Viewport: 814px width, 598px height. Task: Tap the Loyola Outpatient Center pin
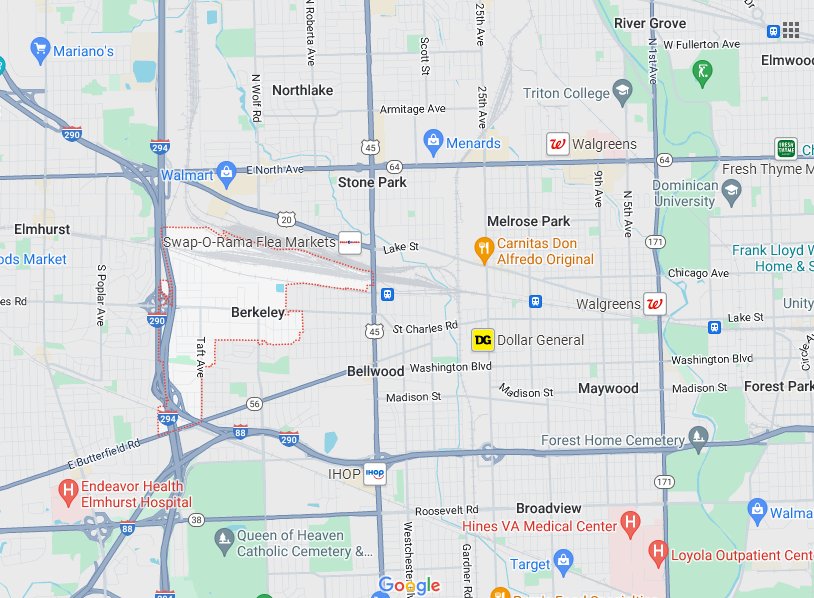tap(658, 549)
